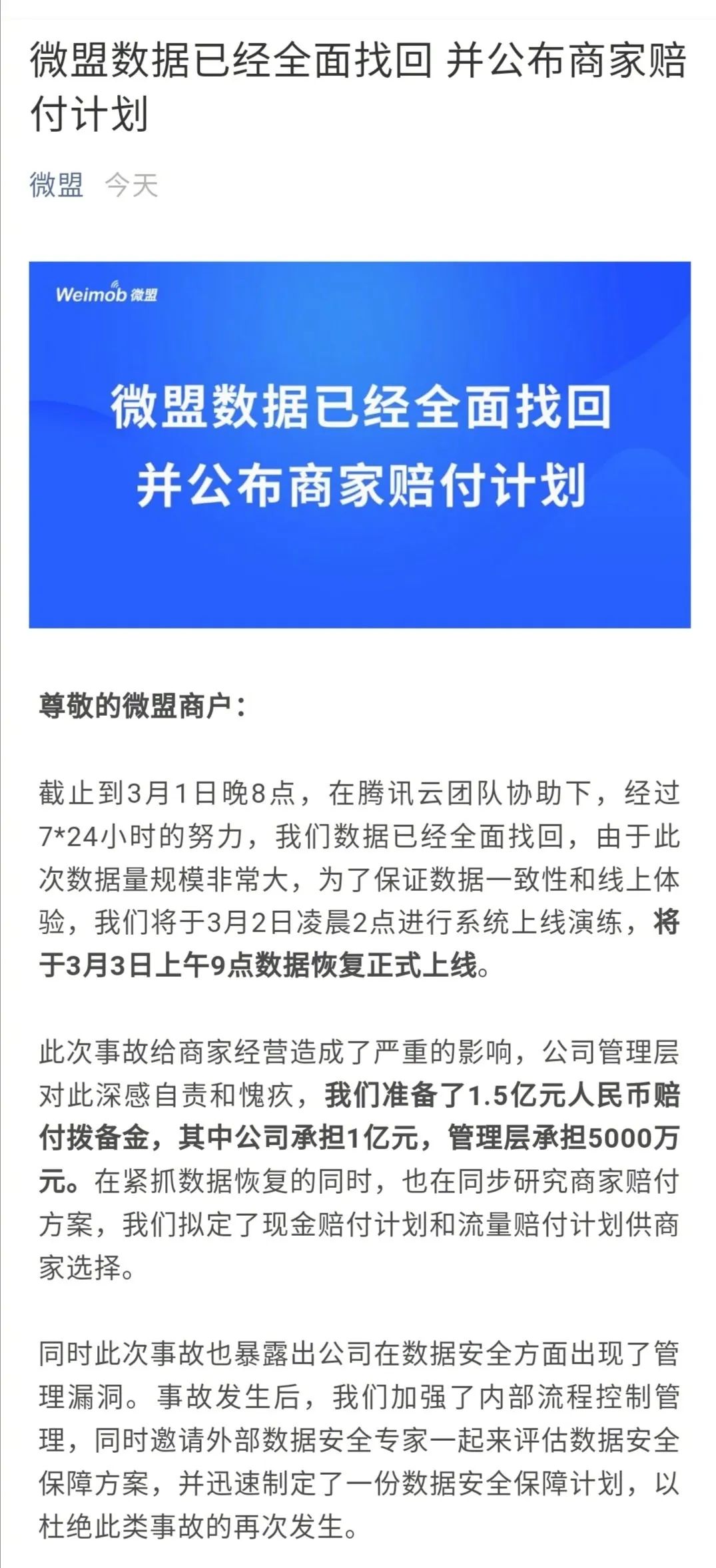The image size is (716, 1568).
Task: View the blue Weimob banner image
Action: [359, 444]
